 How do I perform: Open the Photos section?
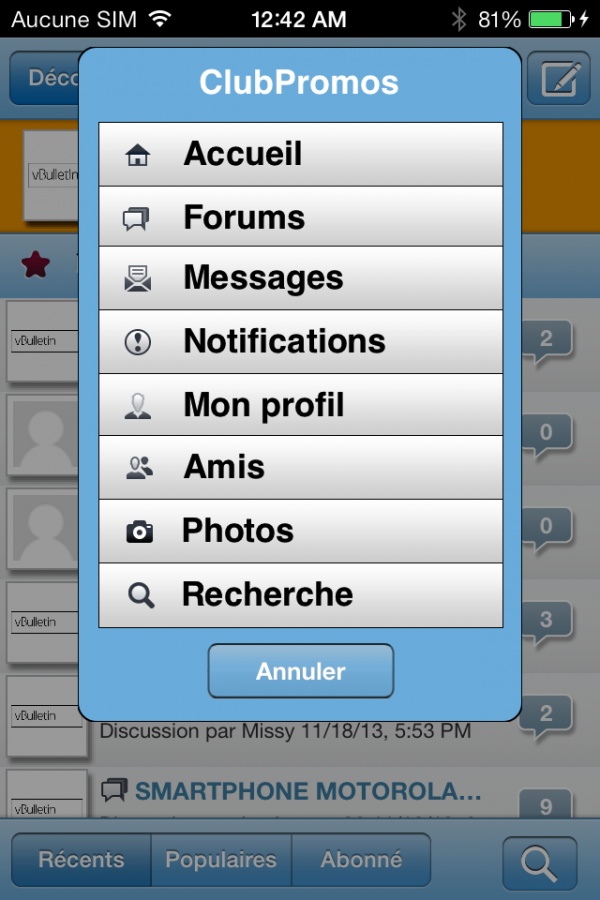point(300,531)
